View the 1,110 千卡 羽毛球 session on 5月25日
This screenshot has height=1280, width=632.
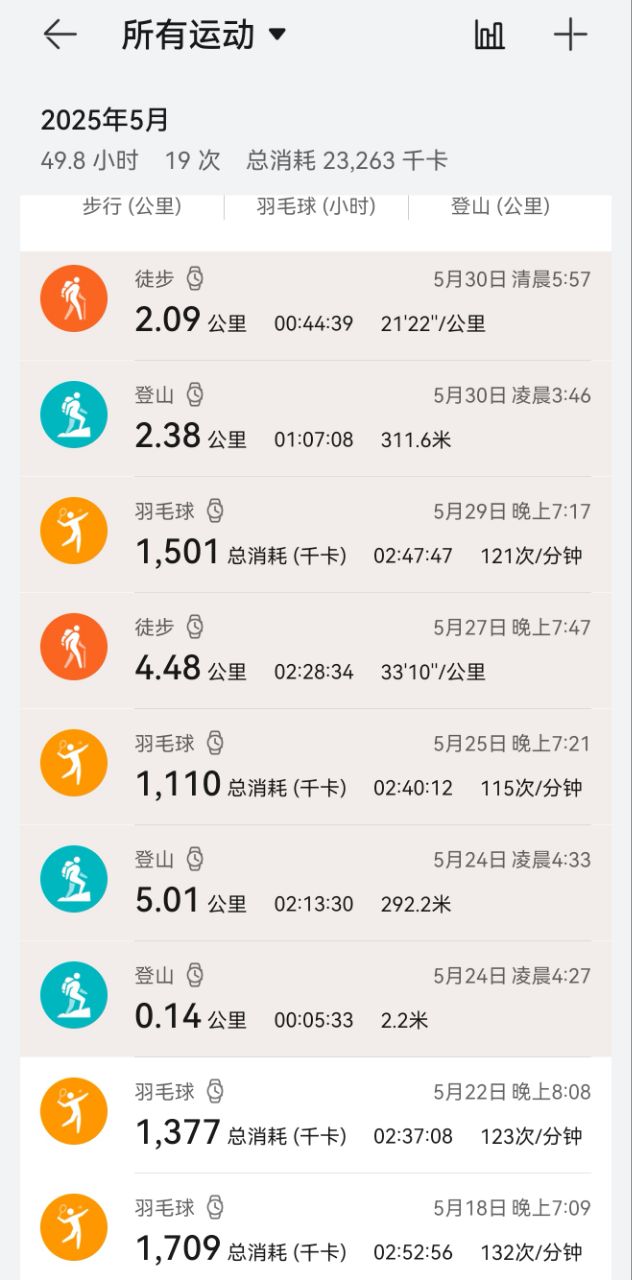coord(316,767)
